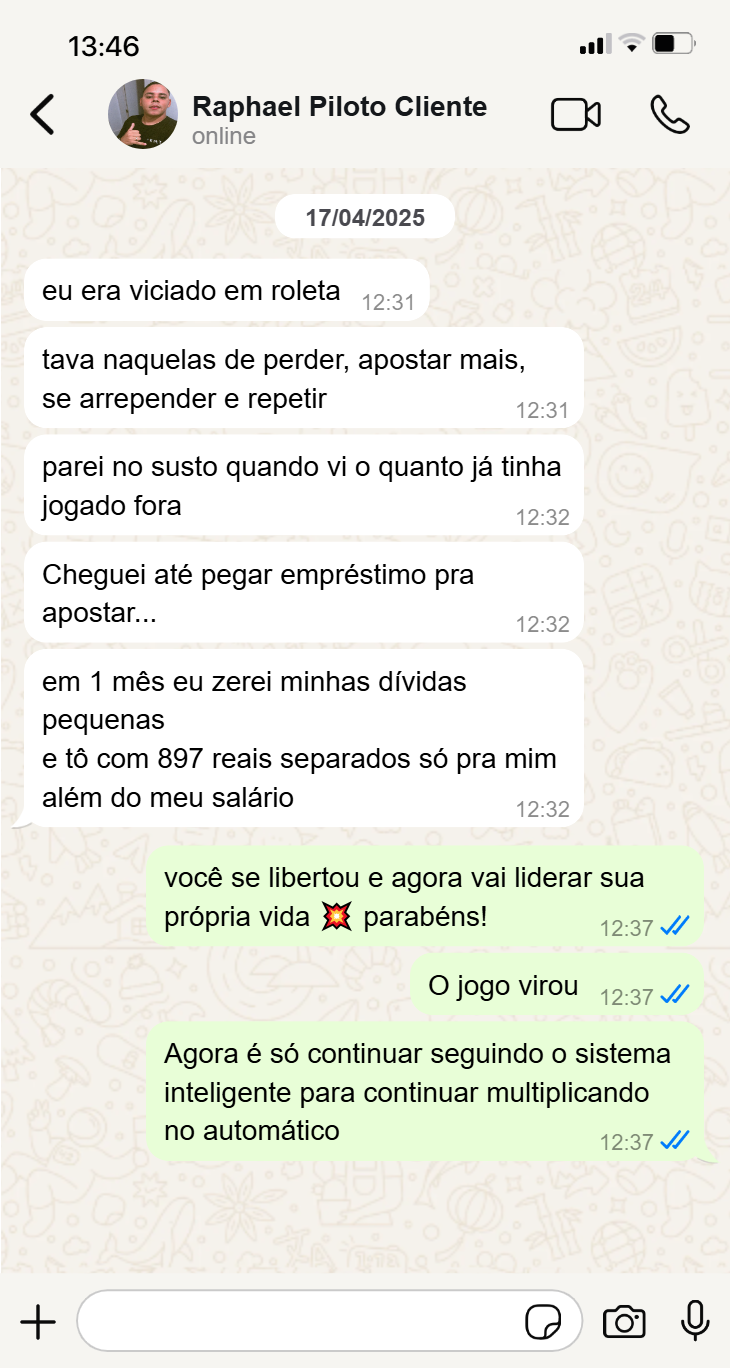Screen dimensions: 730x1368
Task: Open the plus attachment menu
Action: (x=38, y=1322)
